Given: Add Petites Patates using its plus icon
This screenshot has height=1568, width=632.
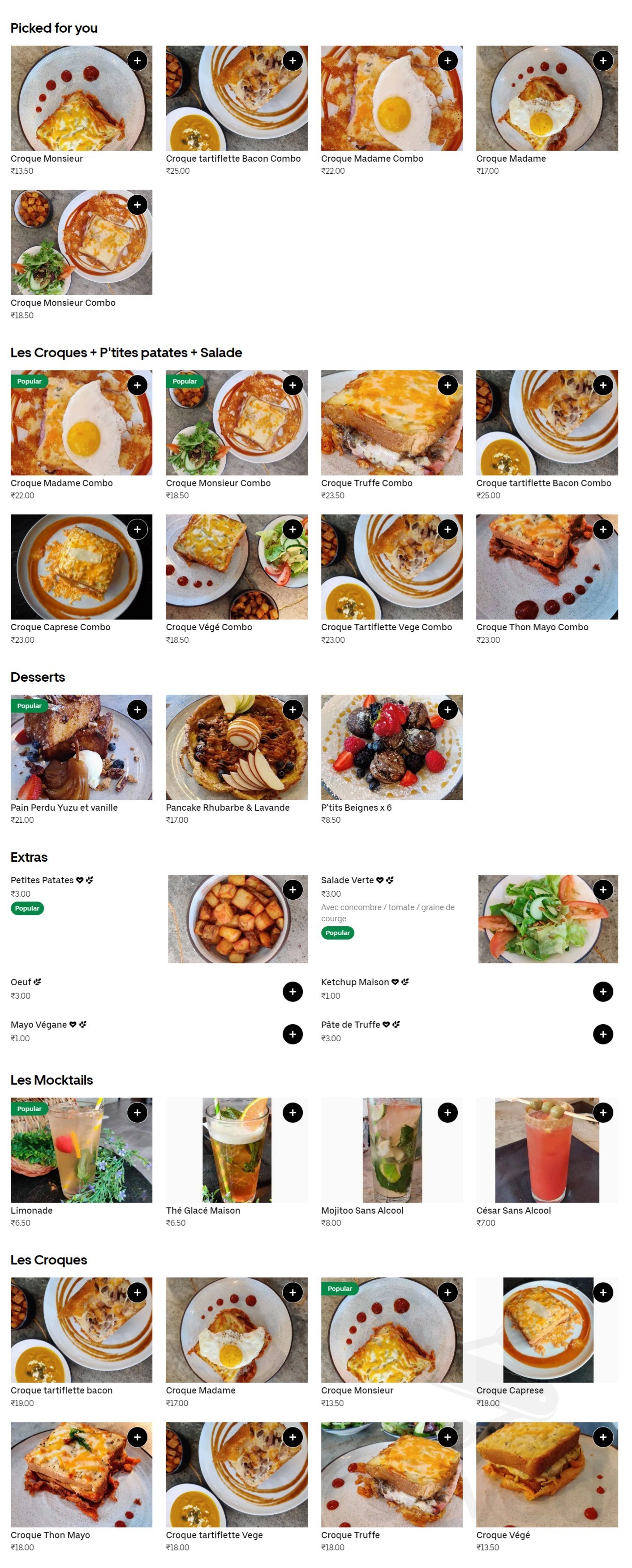Looking at the screenshot, I should [292, 889].
